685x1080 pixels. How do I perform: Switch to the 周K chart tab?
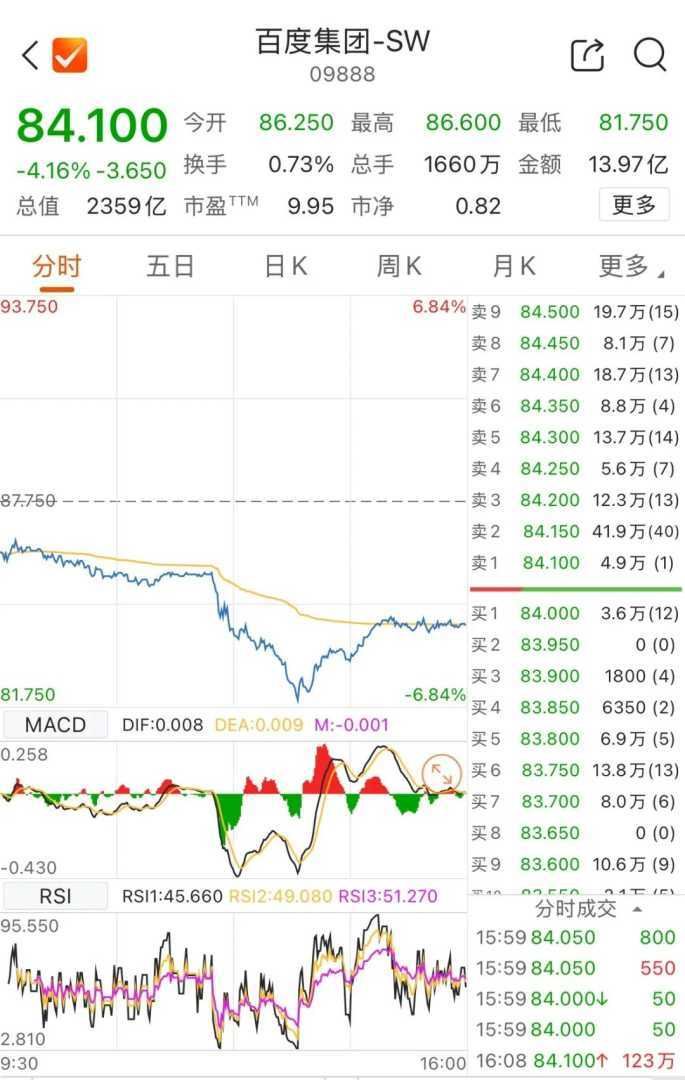point(399,267)
